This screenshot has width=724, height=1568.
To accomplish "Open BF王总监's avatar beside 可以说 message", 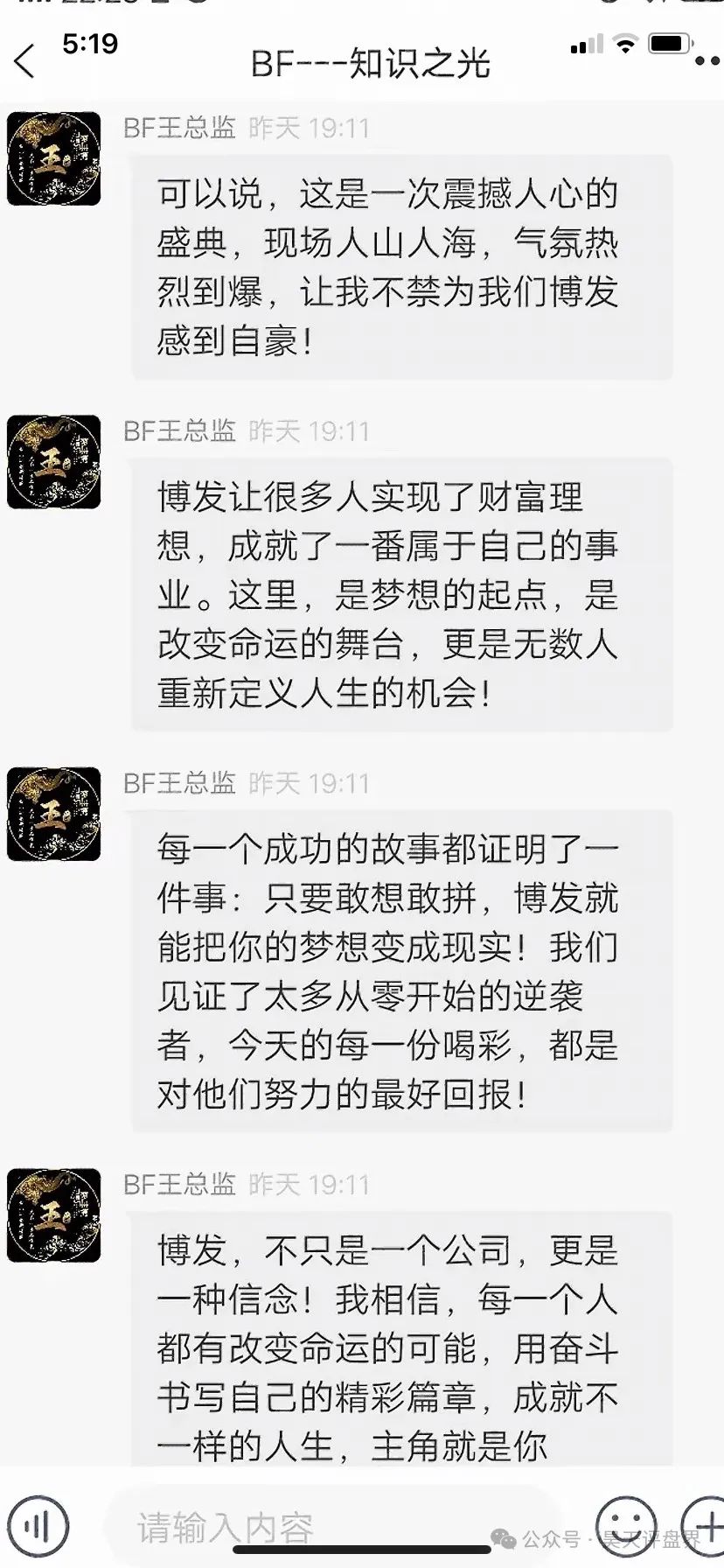I will (54, 159).
